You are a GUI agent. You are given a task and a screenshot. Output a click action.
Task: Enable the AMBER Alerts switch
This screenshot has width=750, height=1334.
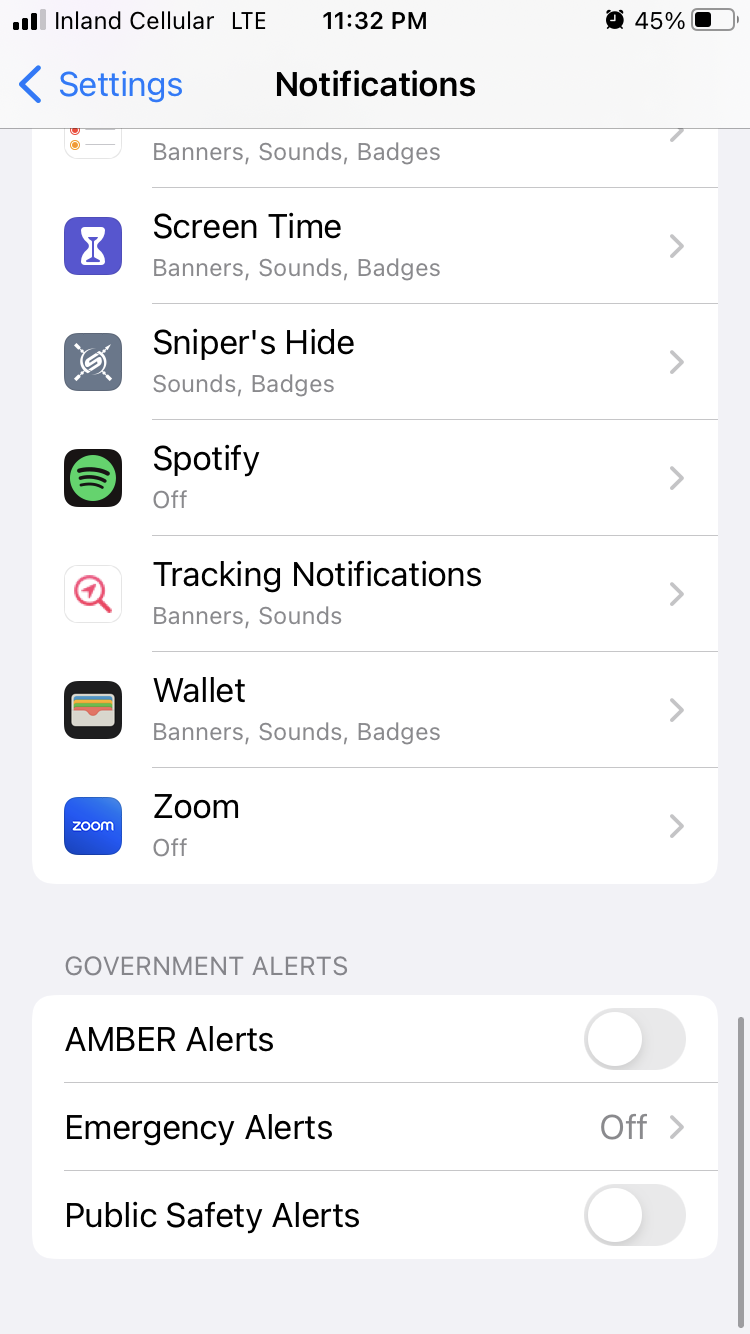click(634, 1040)
